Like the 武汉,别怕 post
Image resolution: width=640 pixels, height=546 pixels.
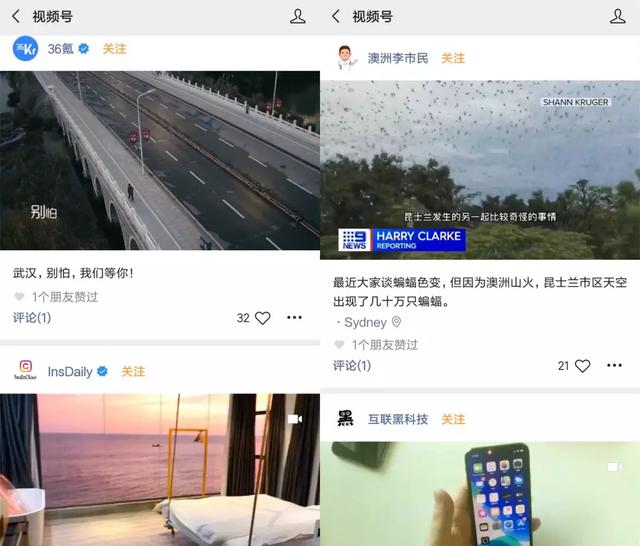[x=262, y=318]
